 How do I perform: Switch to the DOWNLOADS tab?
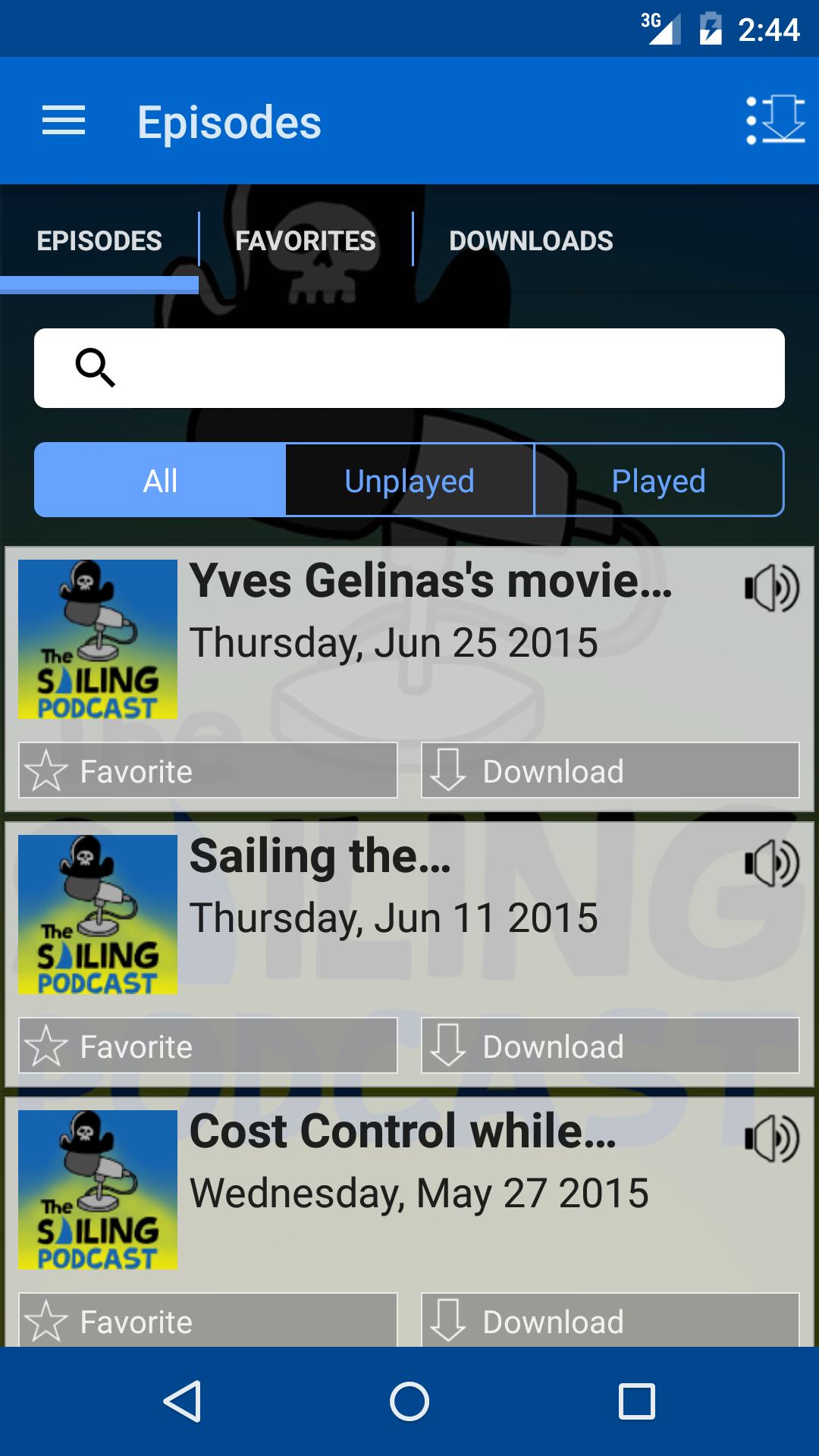[532, 240]
